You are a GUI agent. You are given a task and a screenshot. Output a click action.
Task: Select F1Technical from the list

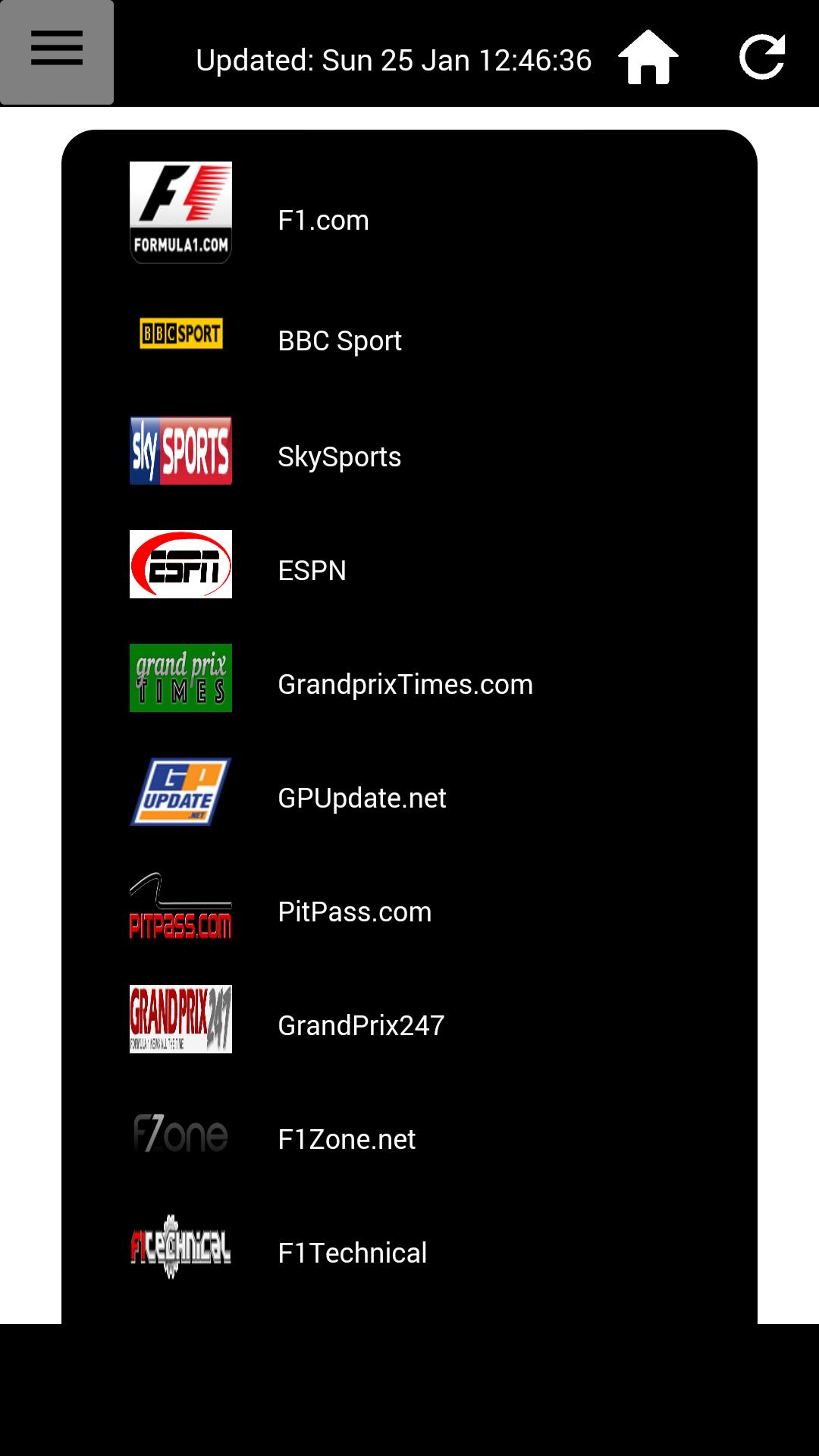[352, 1253]
